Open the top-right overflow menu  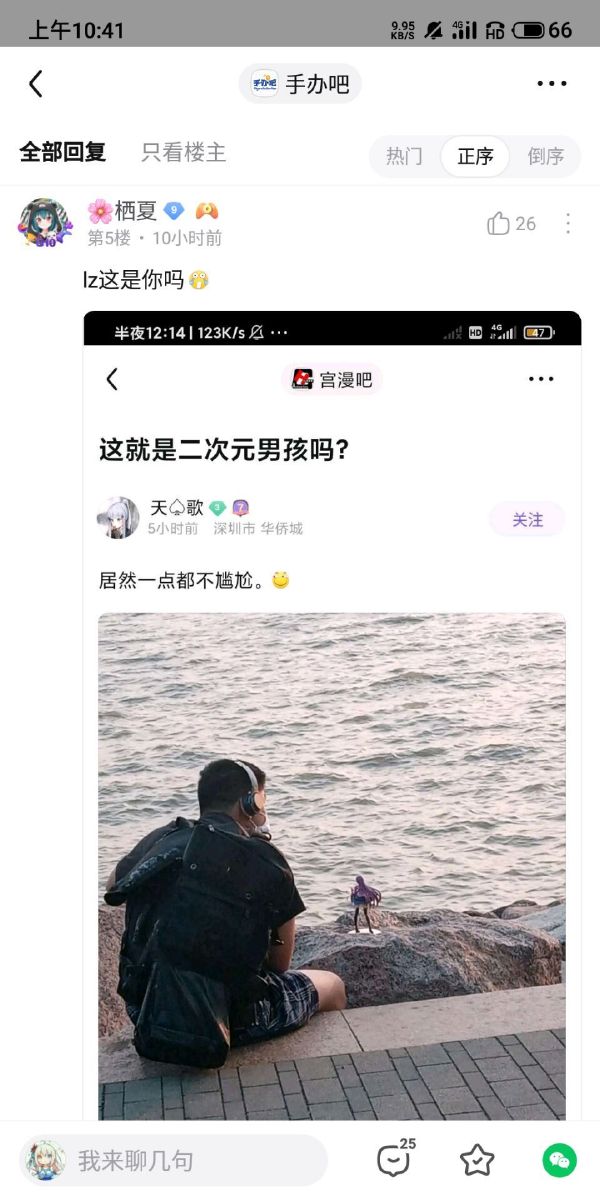551,84
